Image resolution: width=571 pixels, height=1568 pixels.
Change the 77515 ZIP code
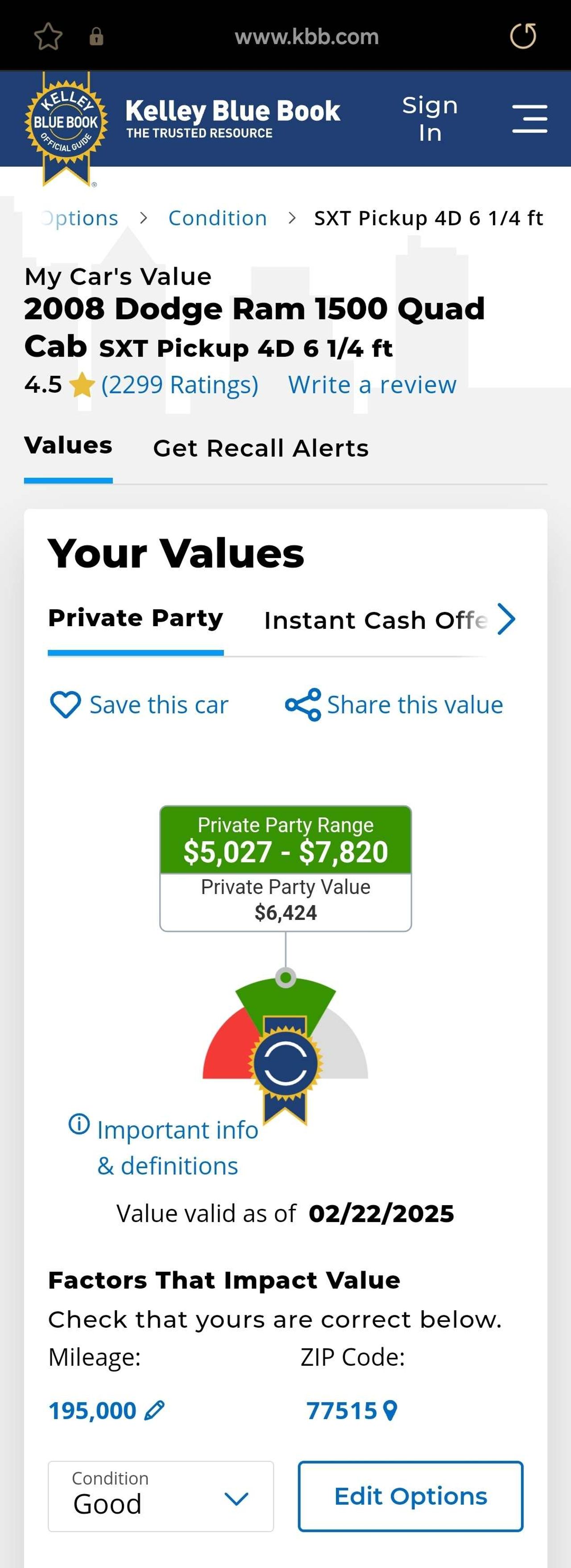point(352,1410)
